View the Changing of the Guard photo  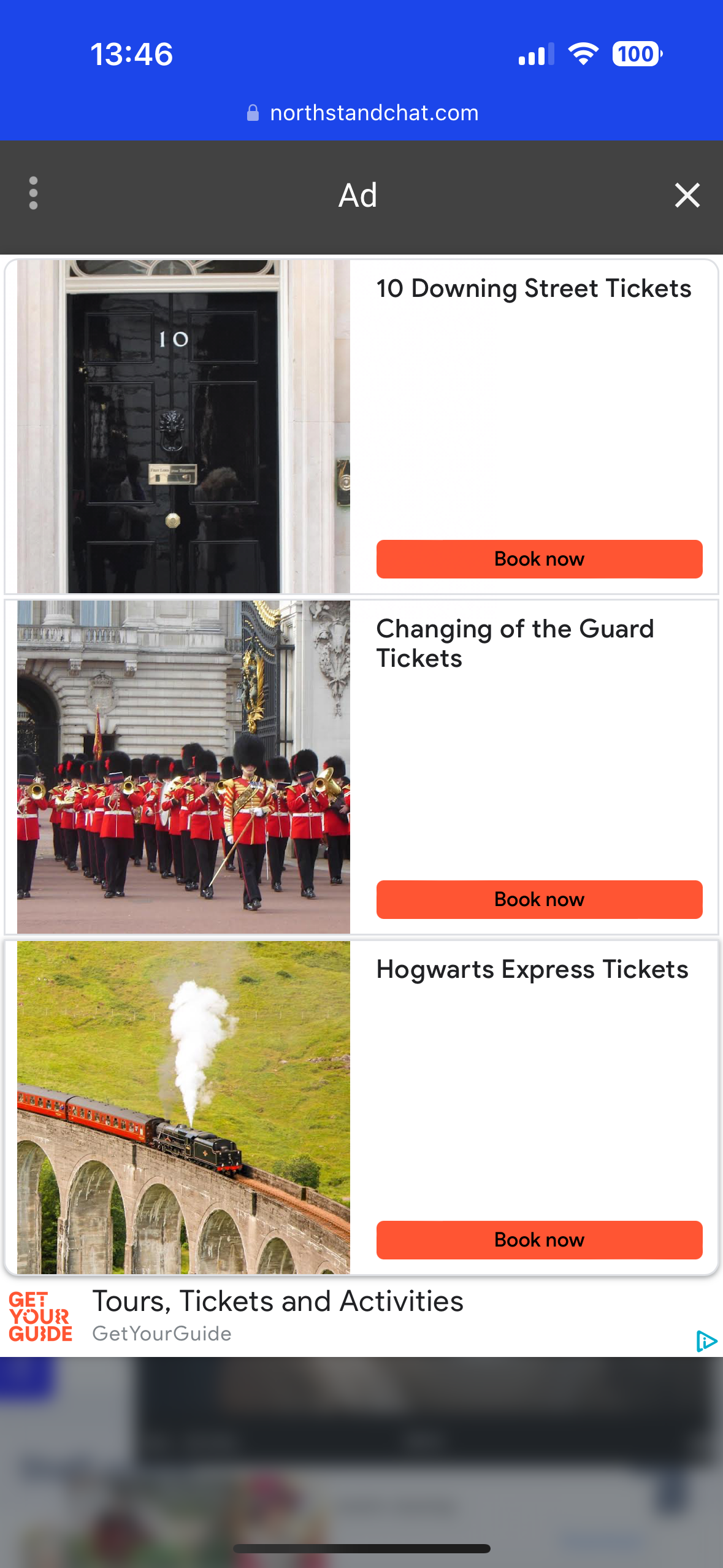click(x=183, y=767)
